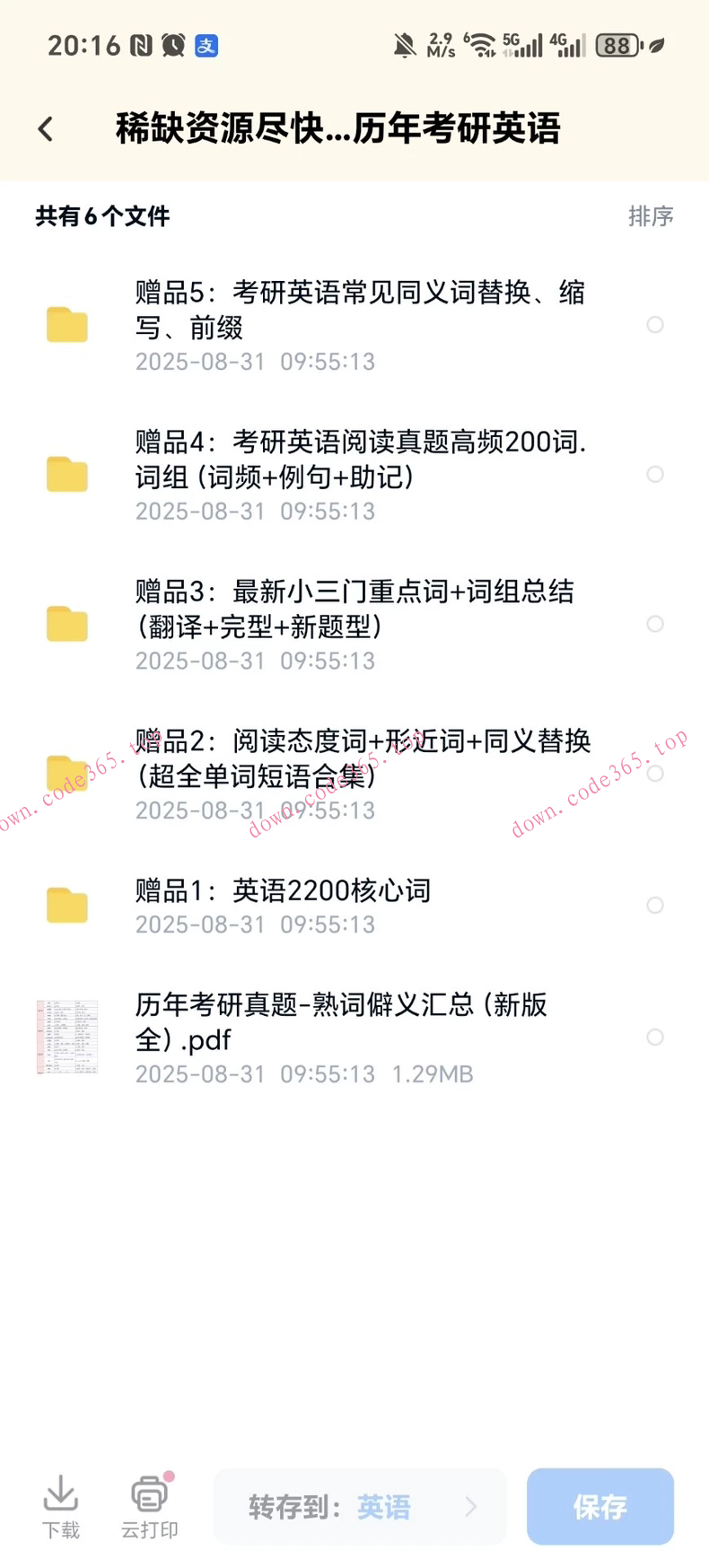Open the 排序 sort options

coord(652,216)
